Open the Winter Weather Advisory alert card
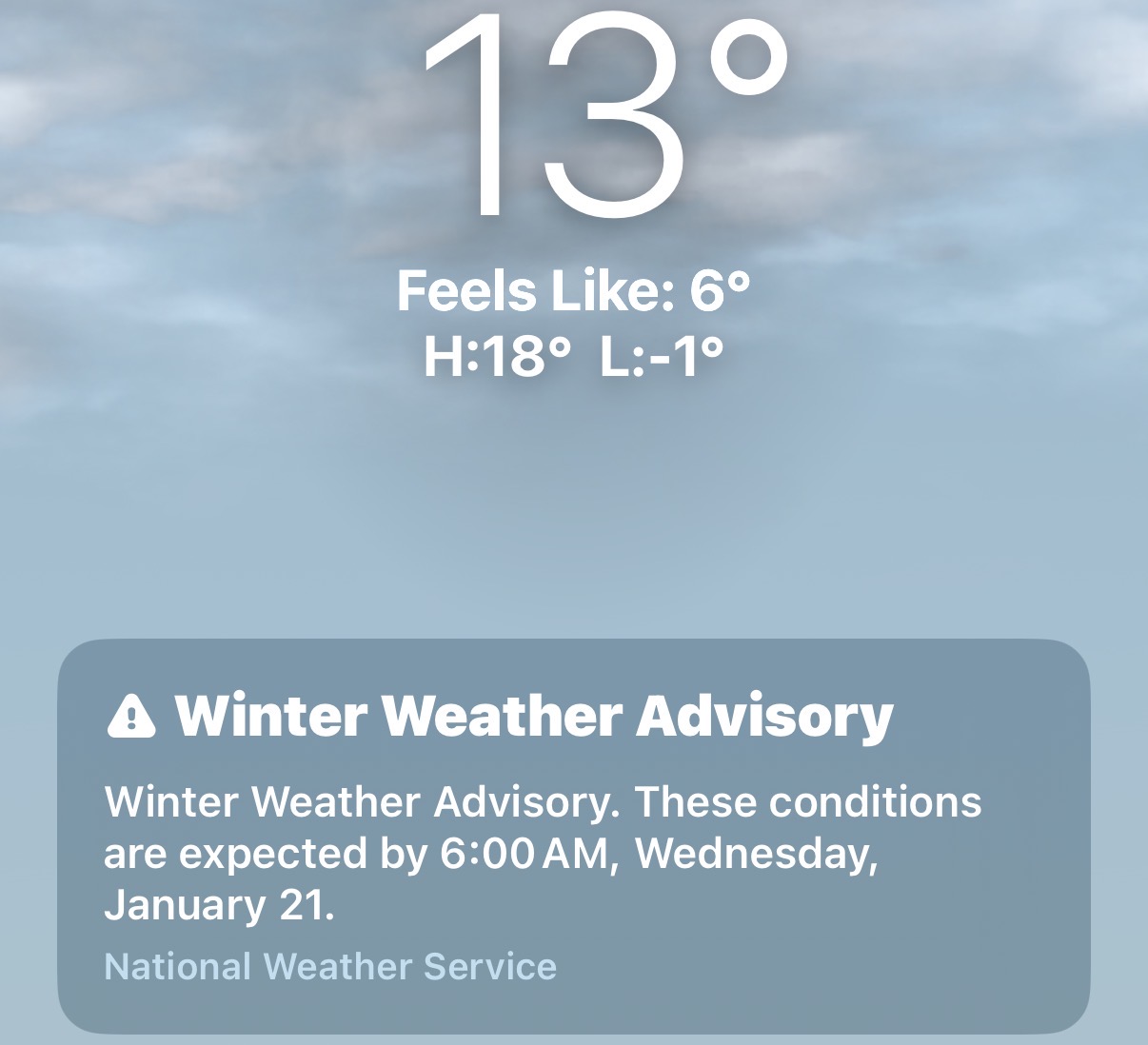The image size is (1148, 1045). pyautogui.click(x=573, y=836)
